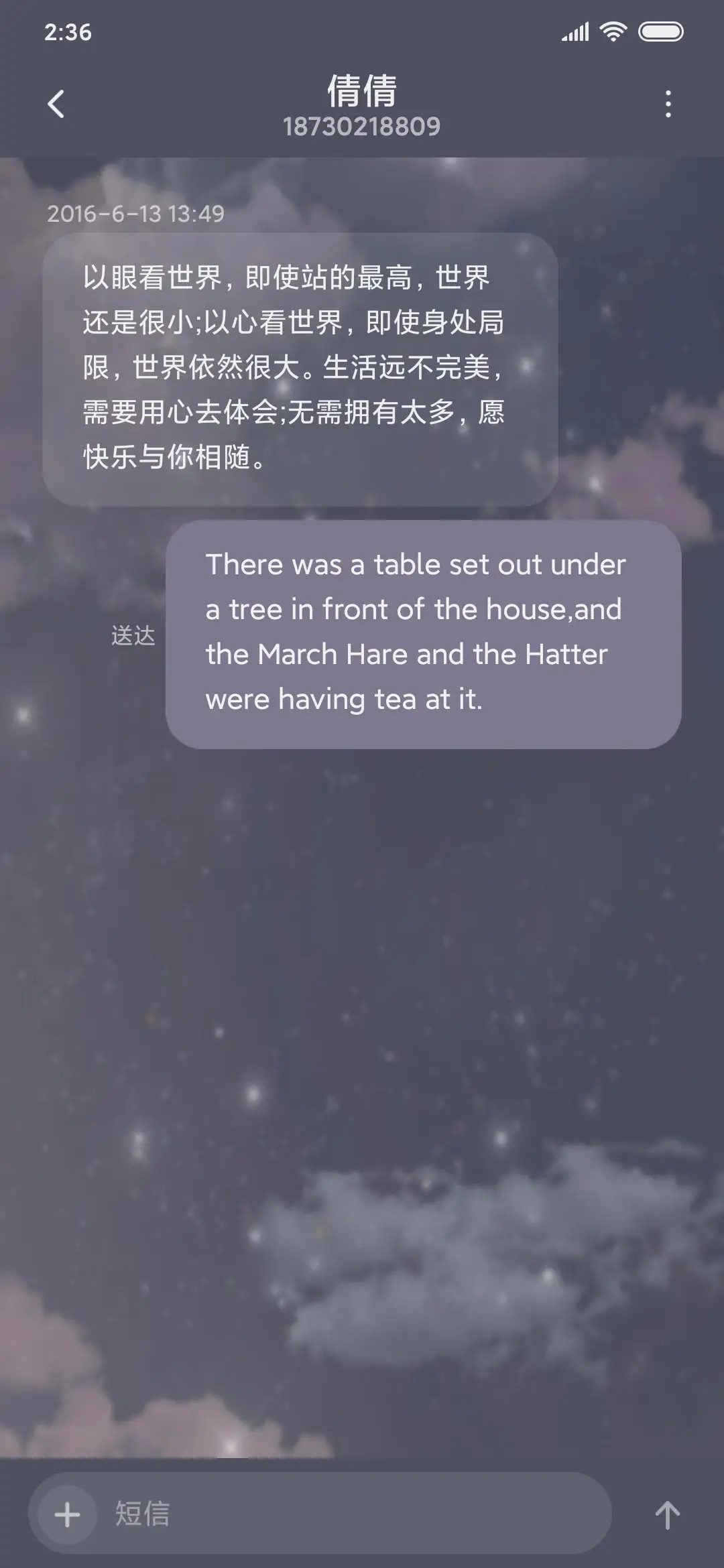Tap the conversation title 倩倩
Viewport: 724px width, 1568px height.
361,92
